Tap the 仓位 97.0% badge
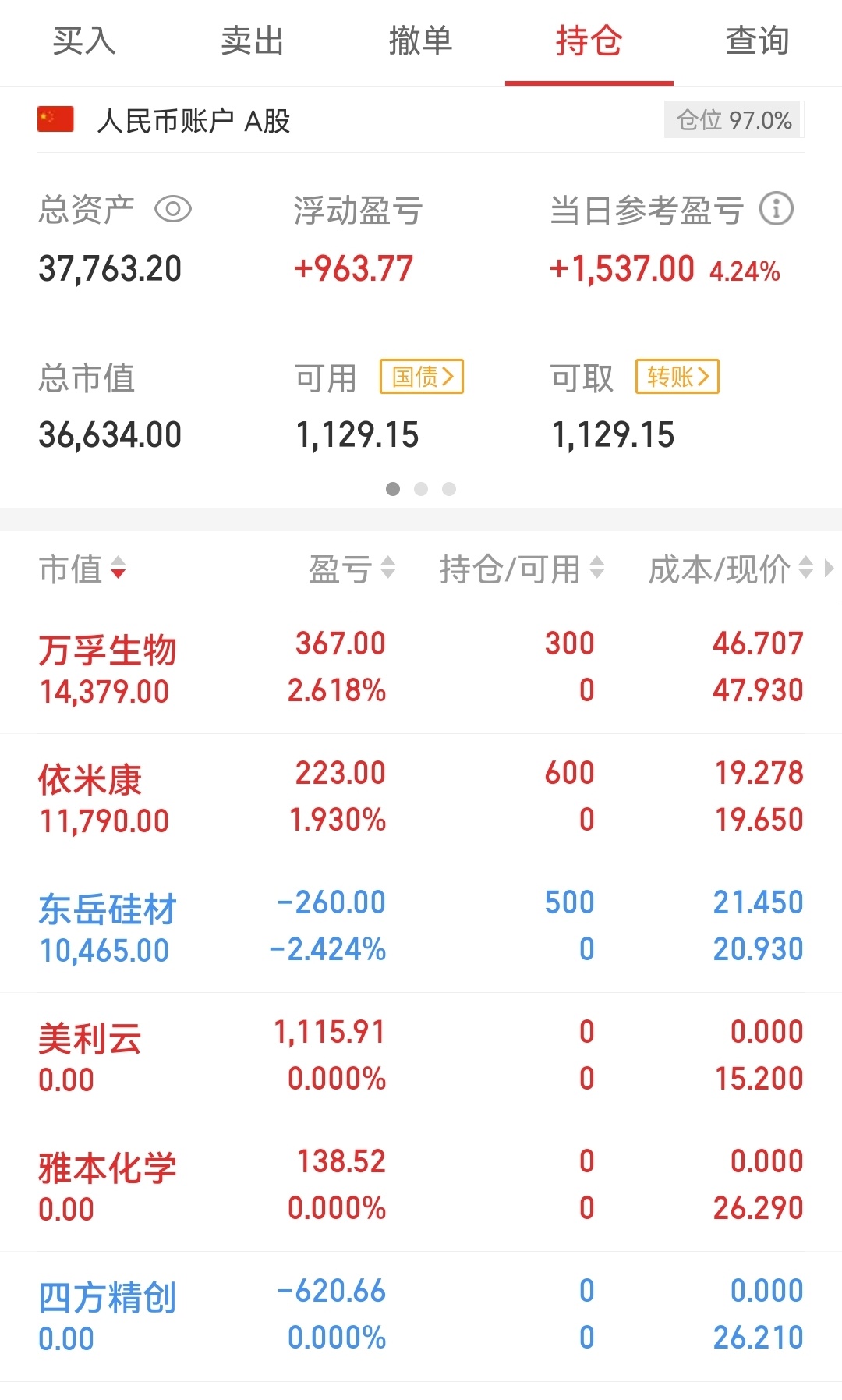 [734, 120]
